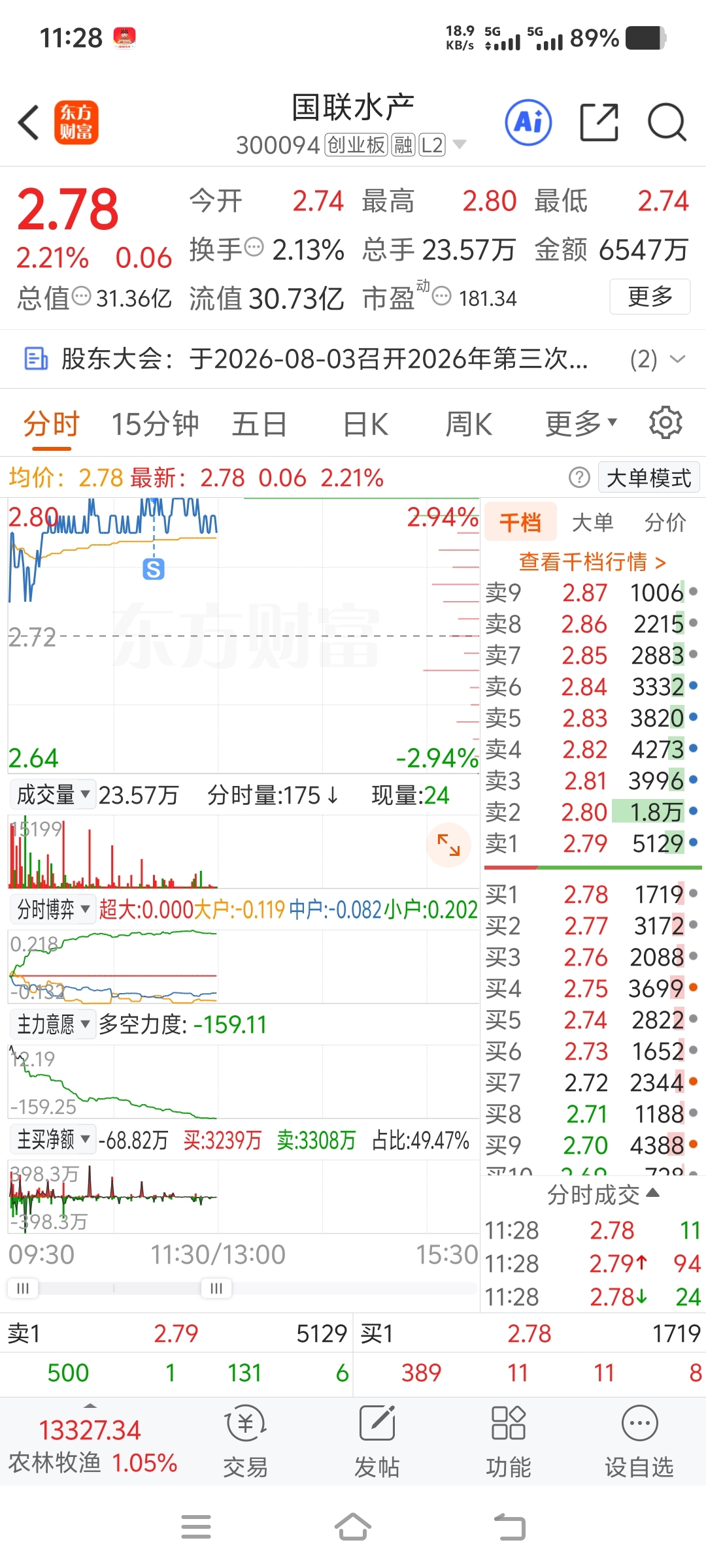
Task: Switch to the 日K chart tab
Action: pyautogui.click(x=365, y=424)
